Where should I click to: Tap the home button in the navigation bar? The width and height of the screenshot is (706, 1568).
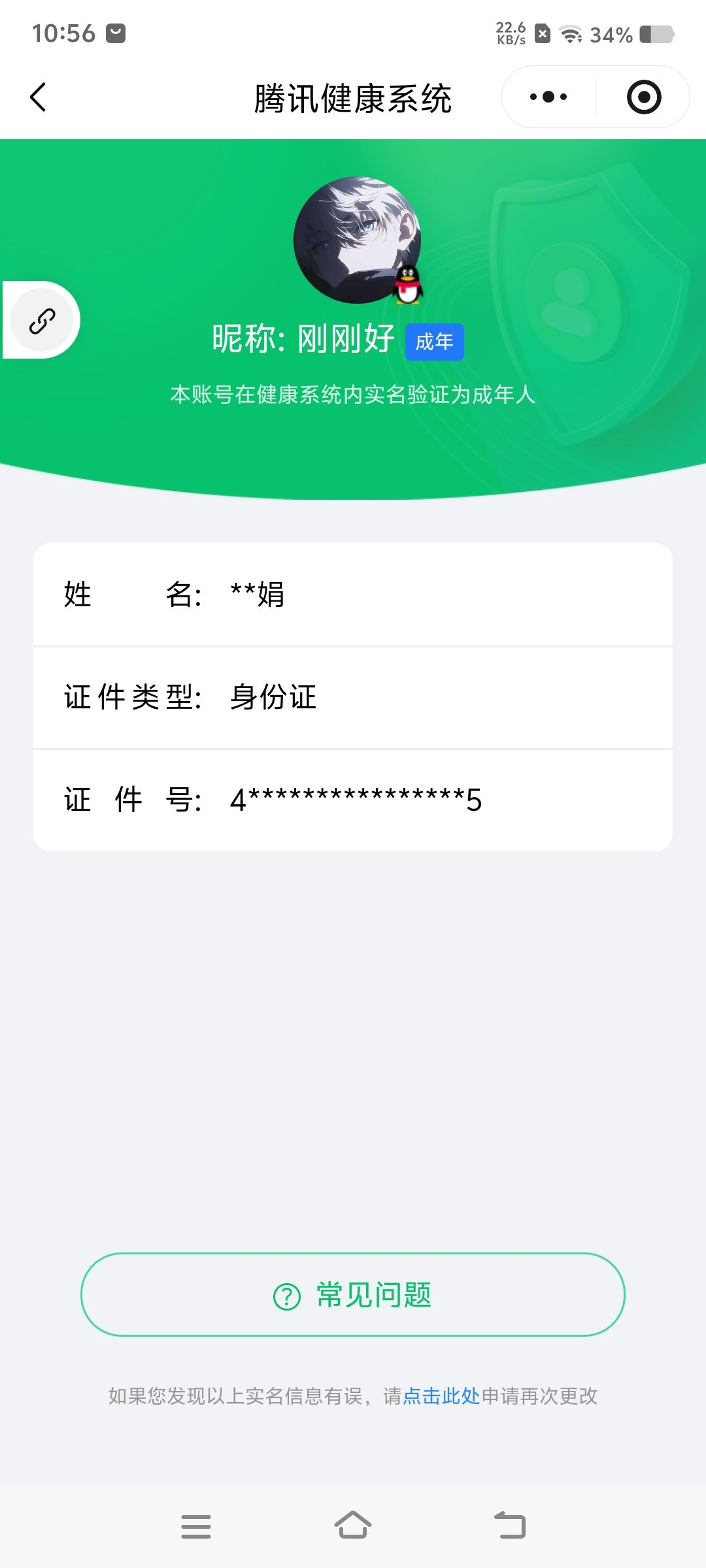pyautogui.click(x=353, y=1527)
